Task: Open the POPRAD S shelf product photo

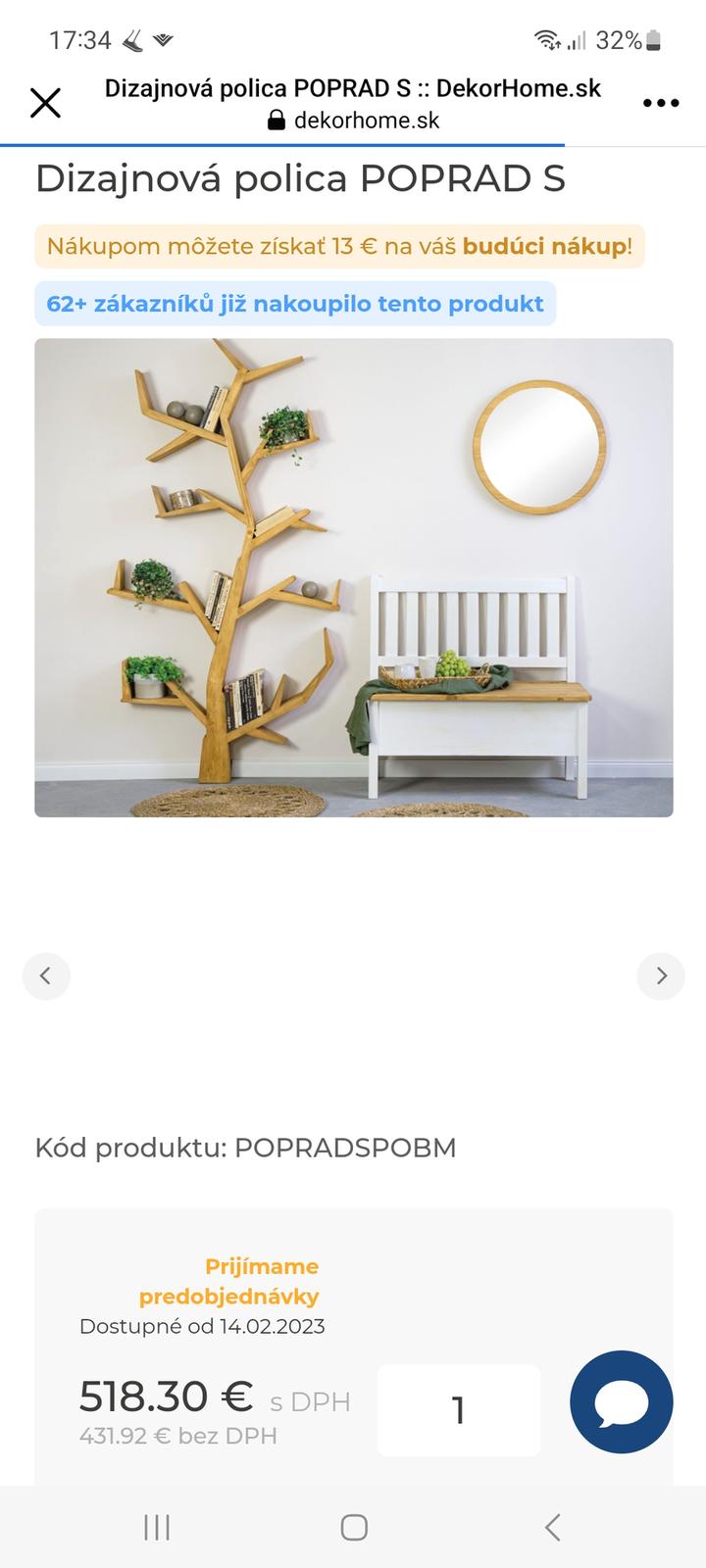Action: click(353, 577)
